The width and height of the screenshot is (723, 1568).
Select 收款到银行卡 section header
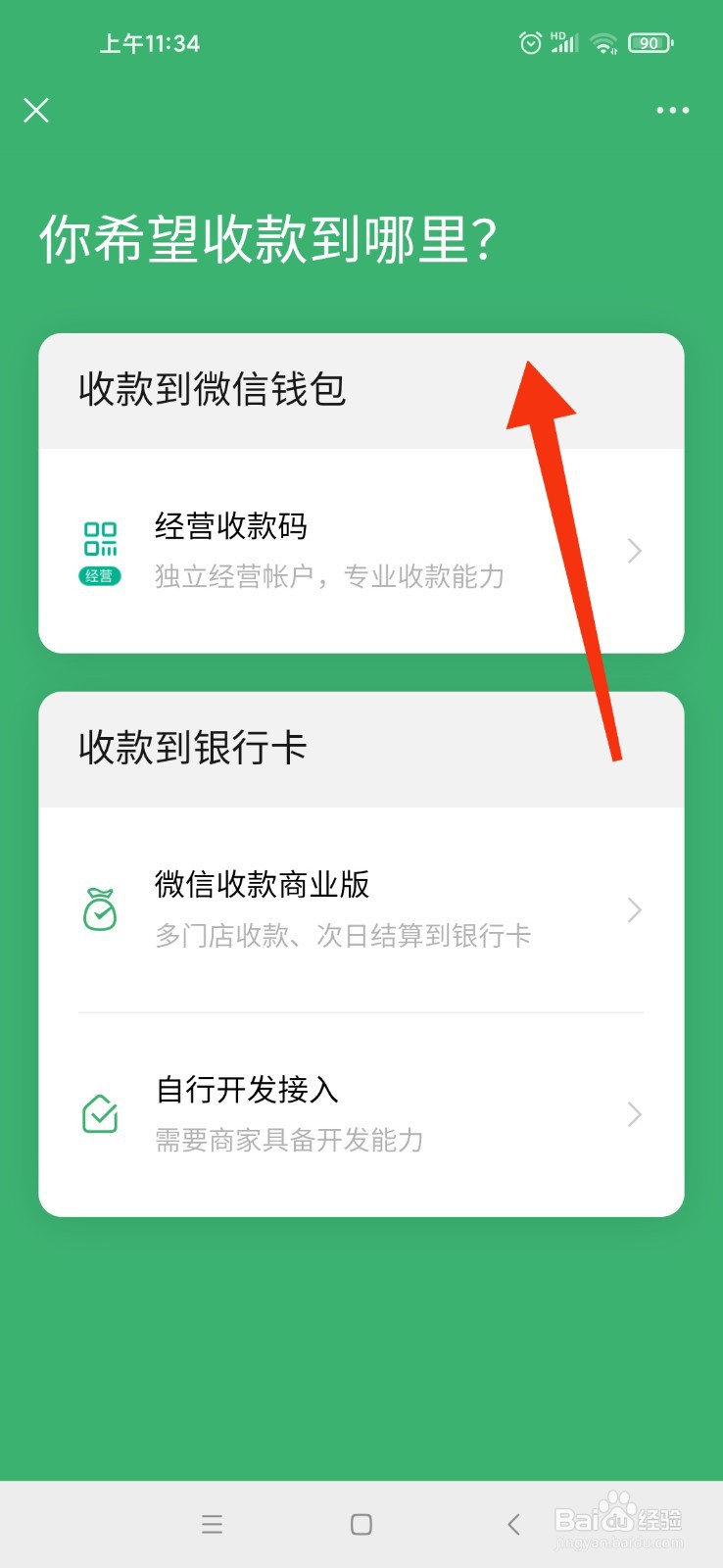192,748
